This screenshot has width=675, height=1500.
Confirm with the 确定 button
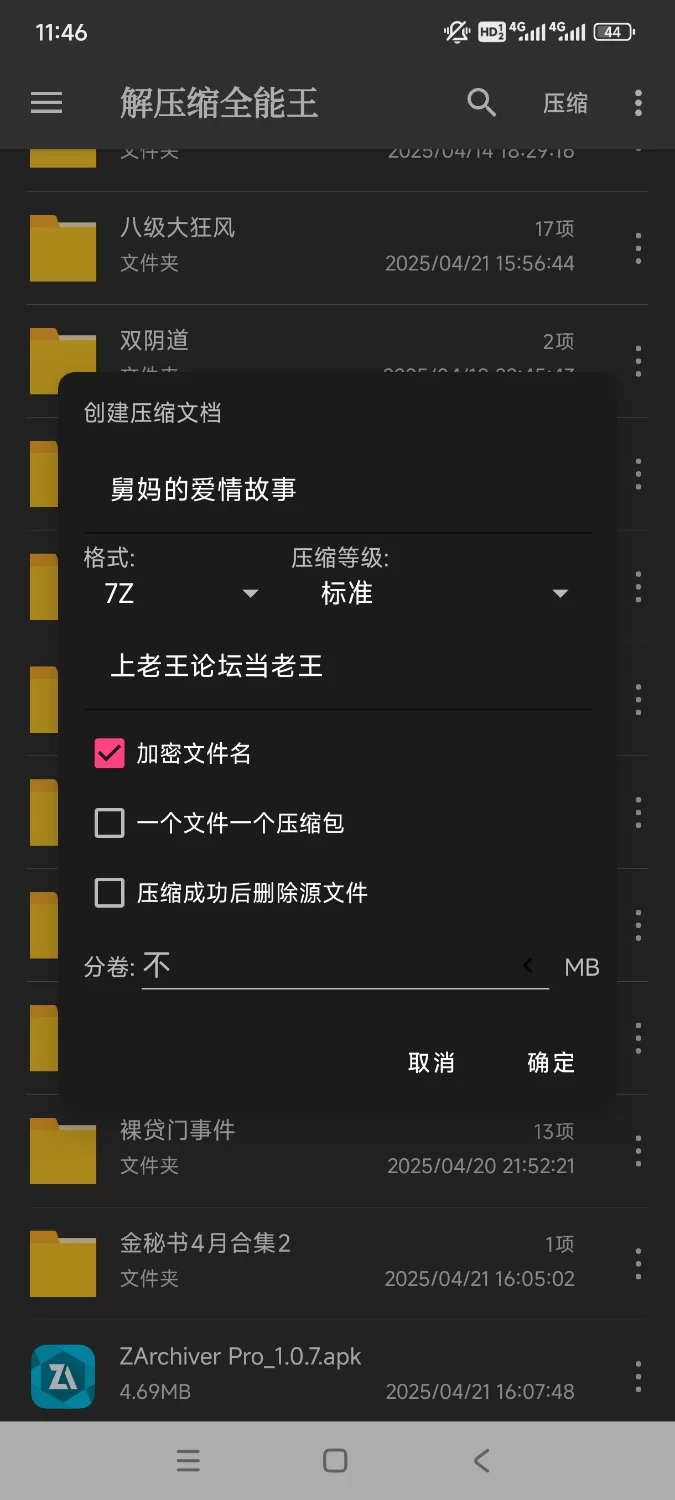click(551, 1063)
